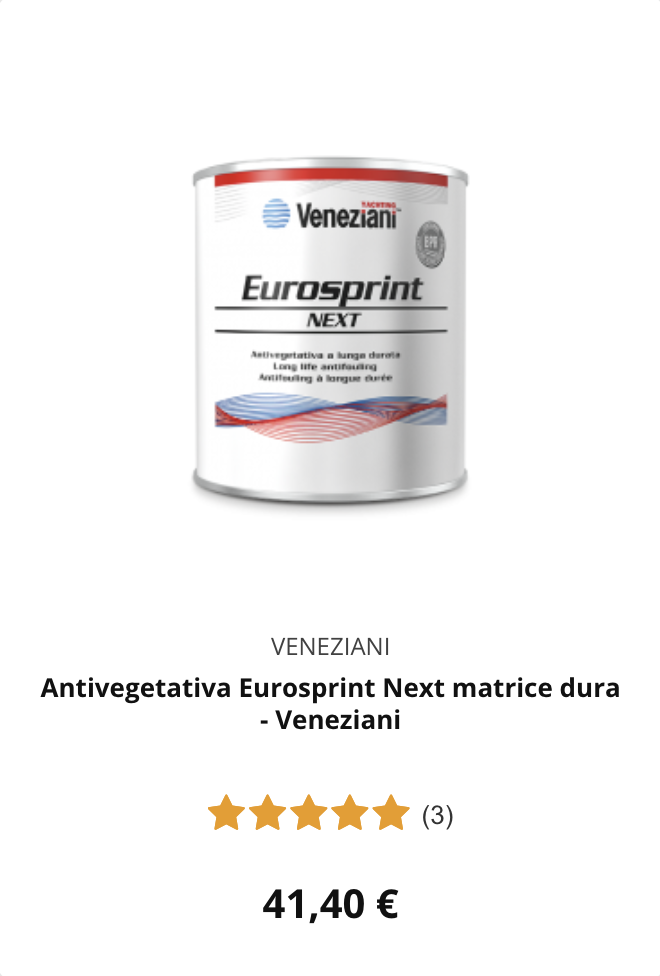View the 3 star-rating reviews
This screenshot has width=660, height=976.
pos(330,815)
